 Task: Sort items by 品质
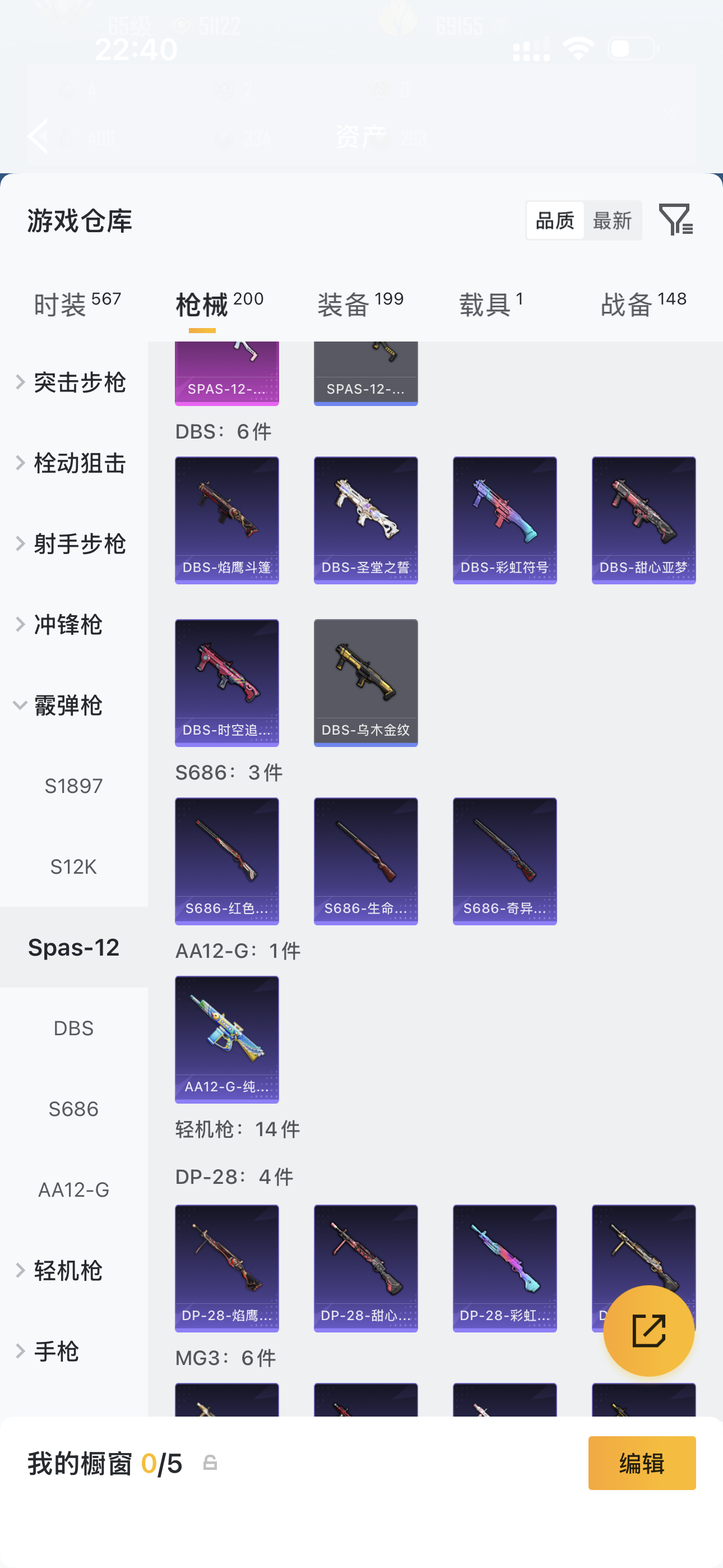[x=554, y=220]
